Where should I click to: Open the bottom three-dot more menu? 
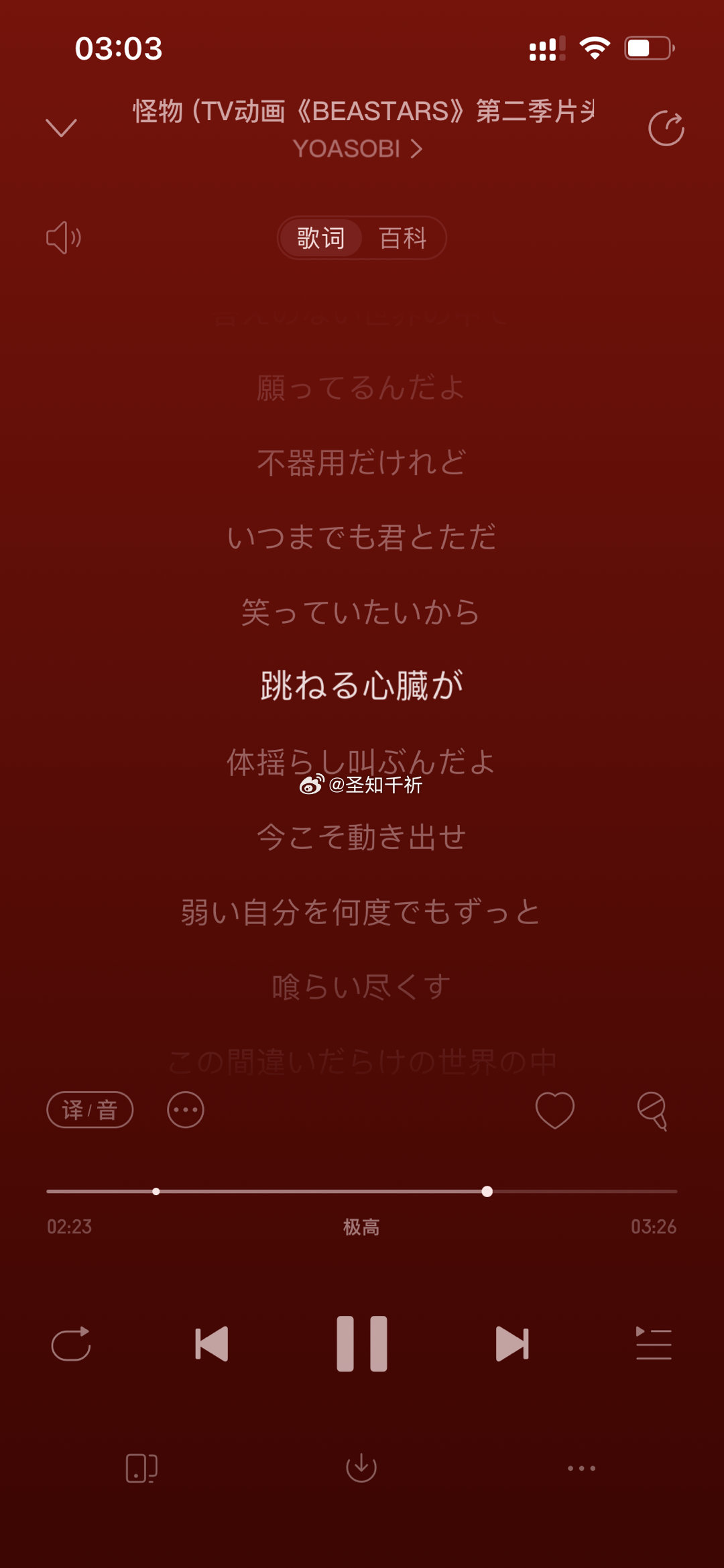coord(581,1468)
